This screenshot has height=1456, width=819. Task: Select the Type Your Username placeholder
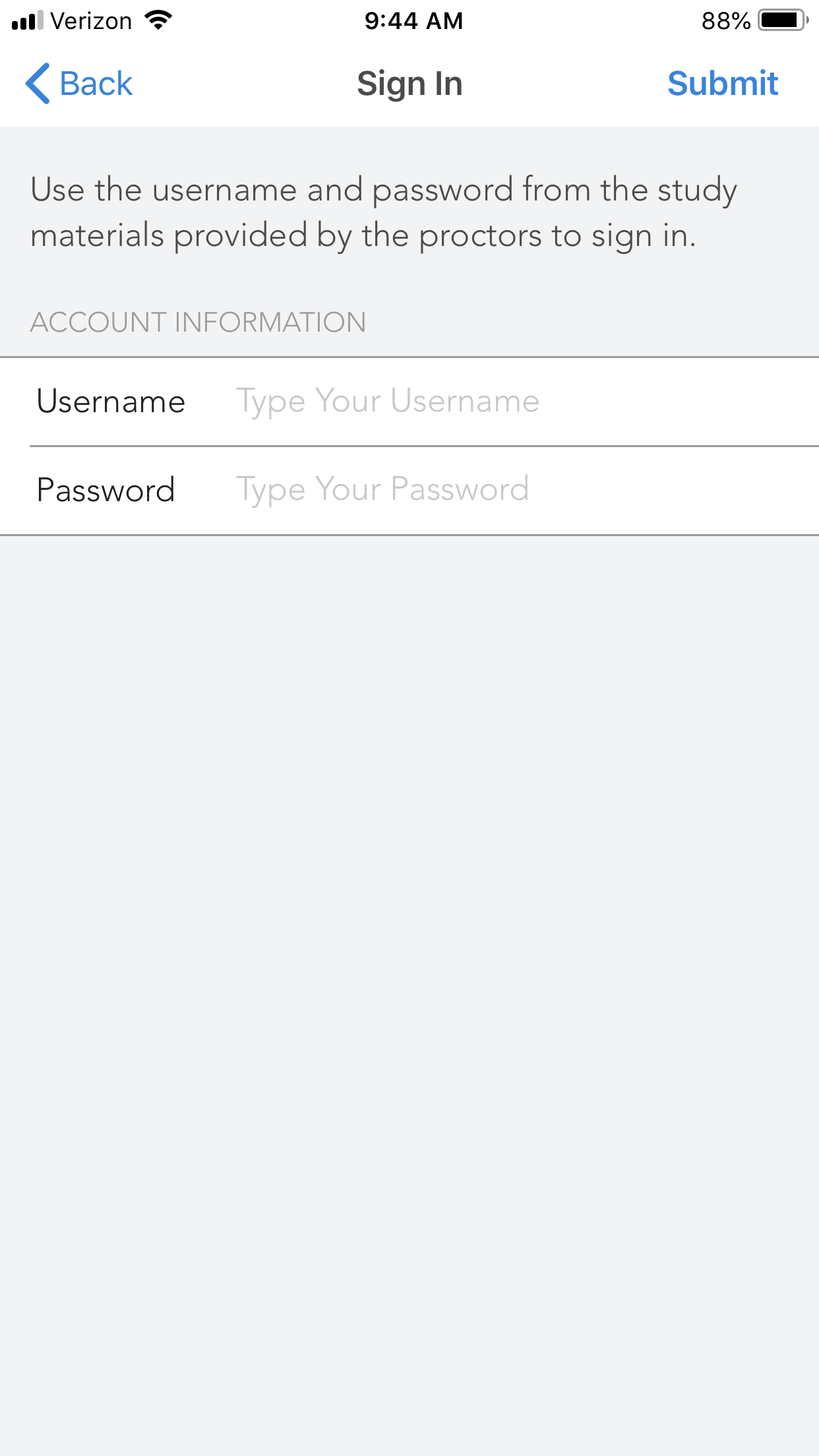[x=390, y=401]
